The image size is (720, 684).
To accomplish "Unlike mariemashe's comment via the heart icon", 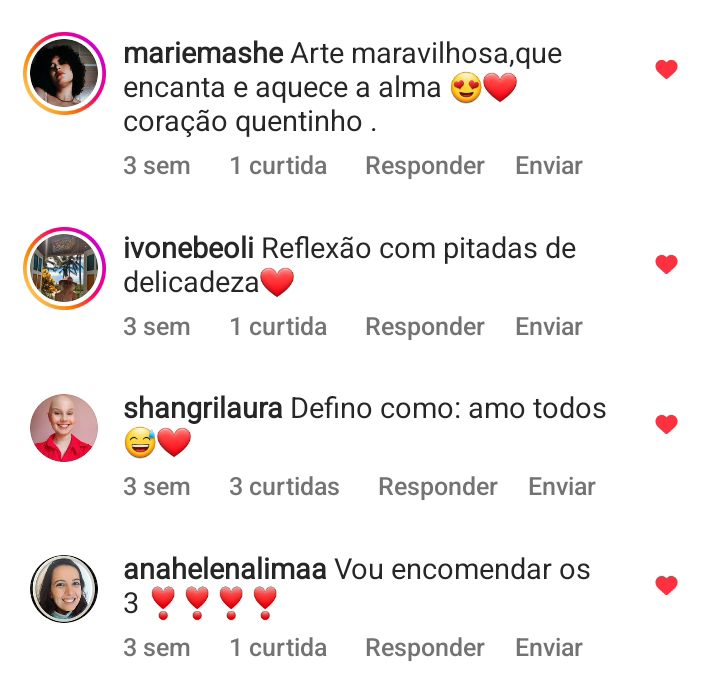I will tap(666, 69).
